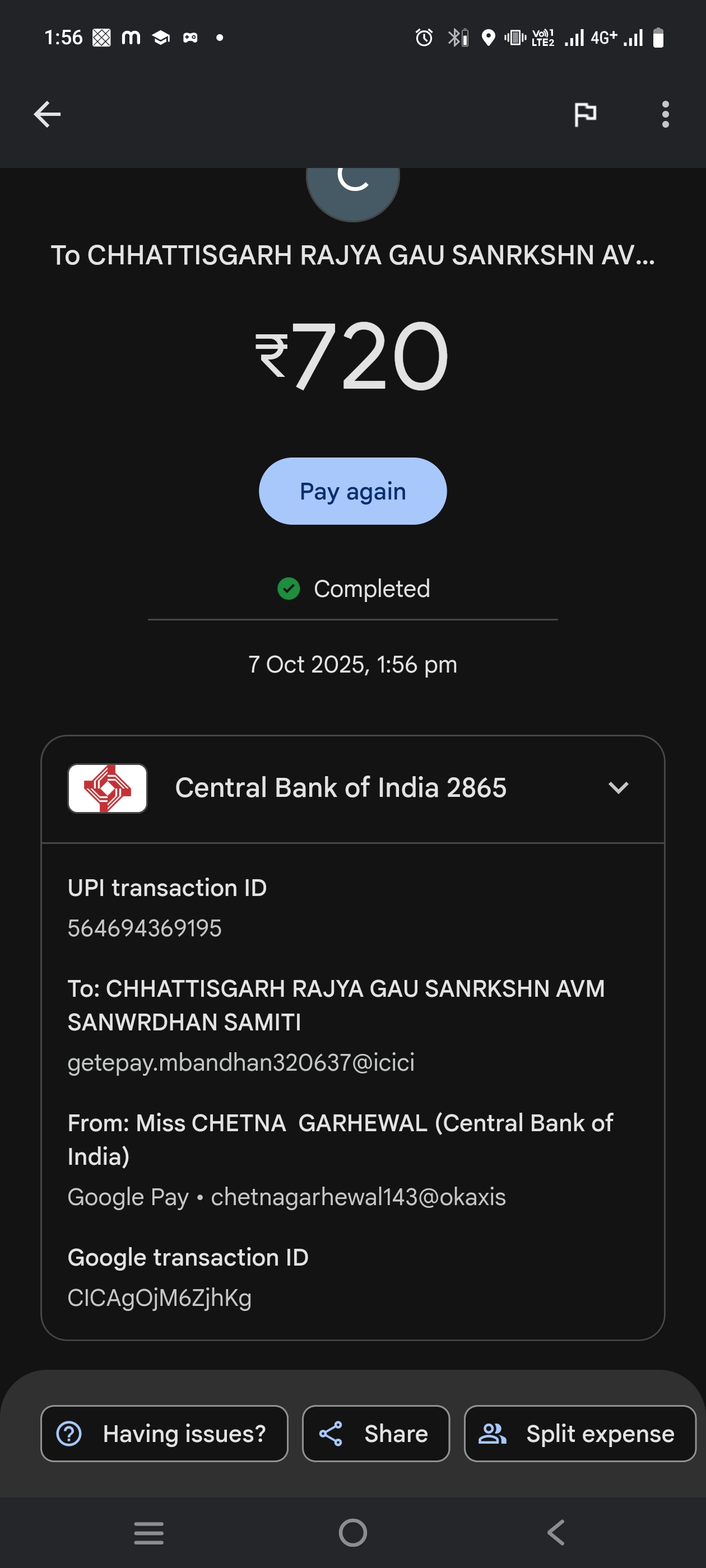Viewport: 706px width, 1568px height.
Task: Tap the Pay again button
Action: (x=352, y=491)
